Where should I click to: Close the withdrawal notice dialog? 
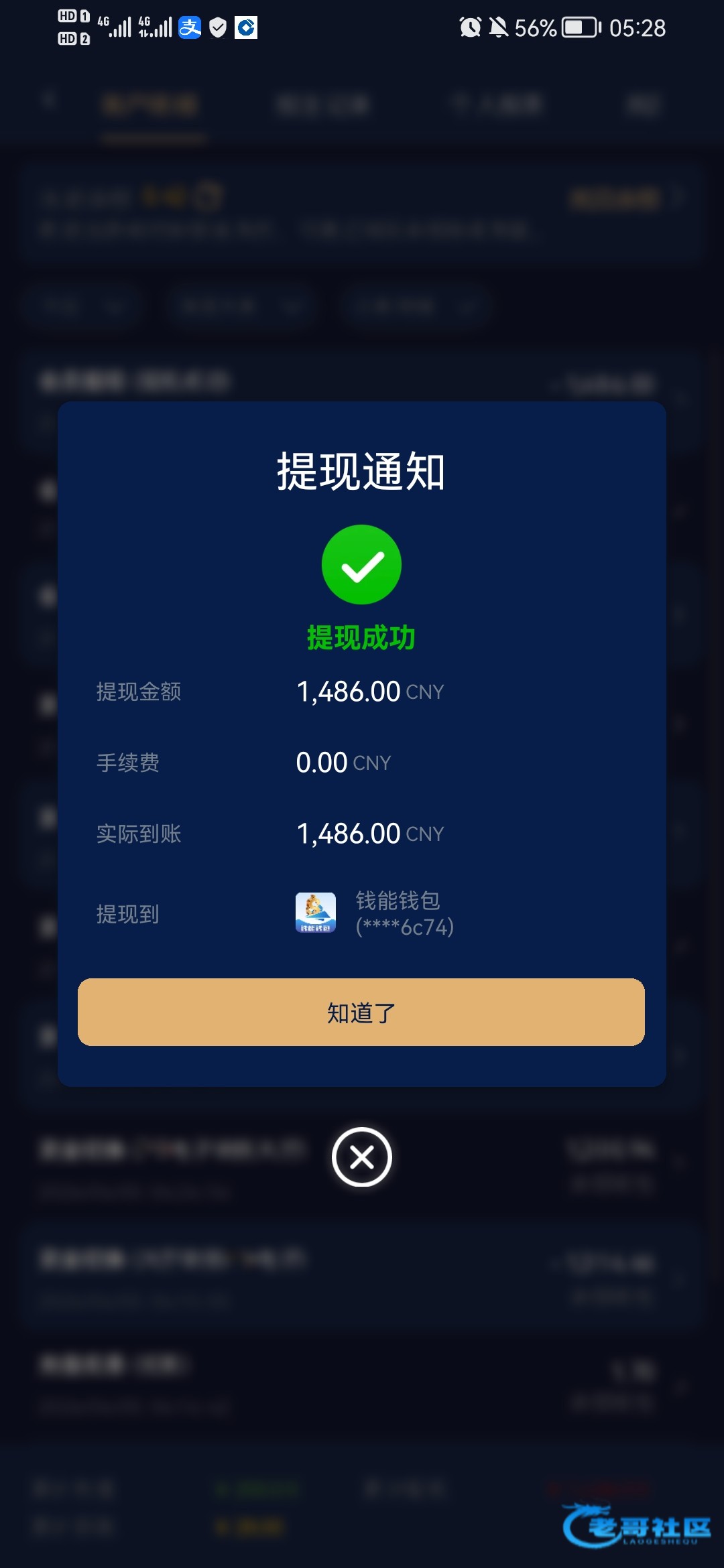[x=361, y=1157]
